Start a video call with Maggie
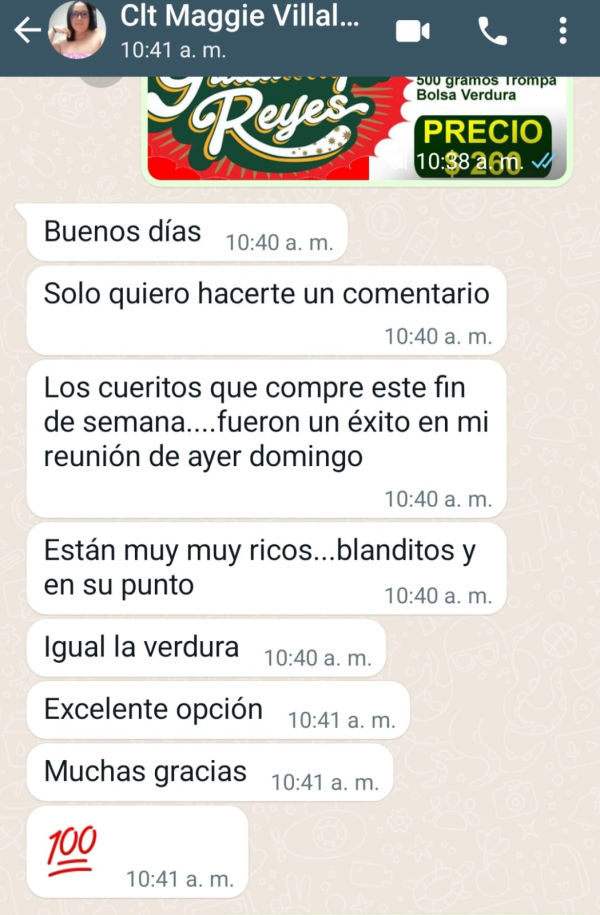This screenshot has width=600, height=915. click(x=412, y=32)
